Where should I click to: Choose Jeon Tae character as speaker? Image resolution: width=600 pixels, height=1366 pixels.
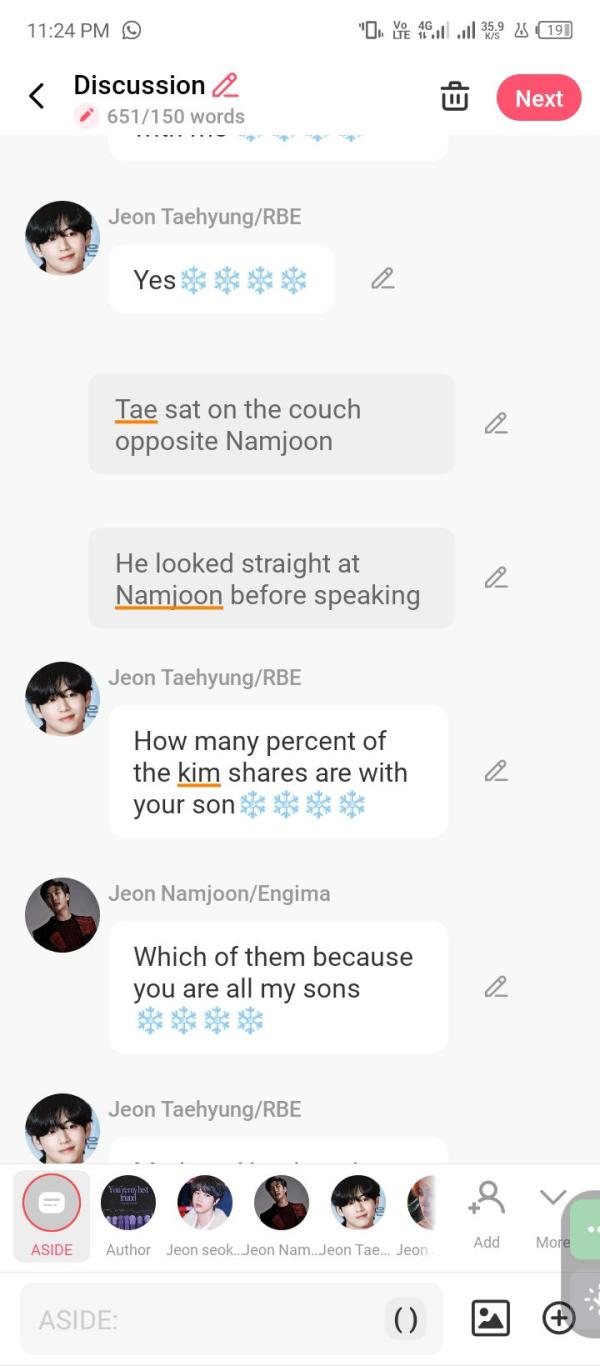358,1214
